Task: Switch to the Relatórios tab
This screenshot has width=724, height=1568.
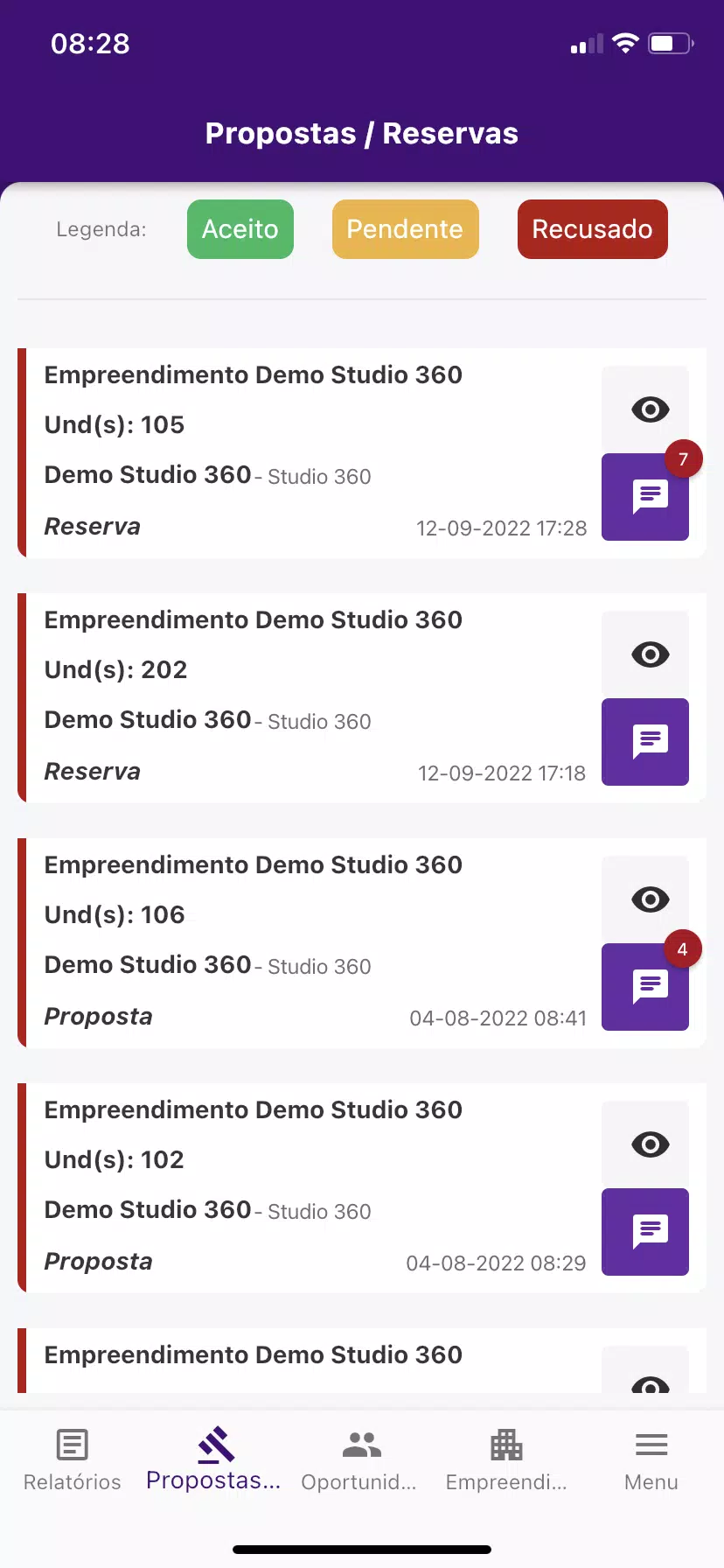Action: pyautogui.click(x=73, y=1460)
